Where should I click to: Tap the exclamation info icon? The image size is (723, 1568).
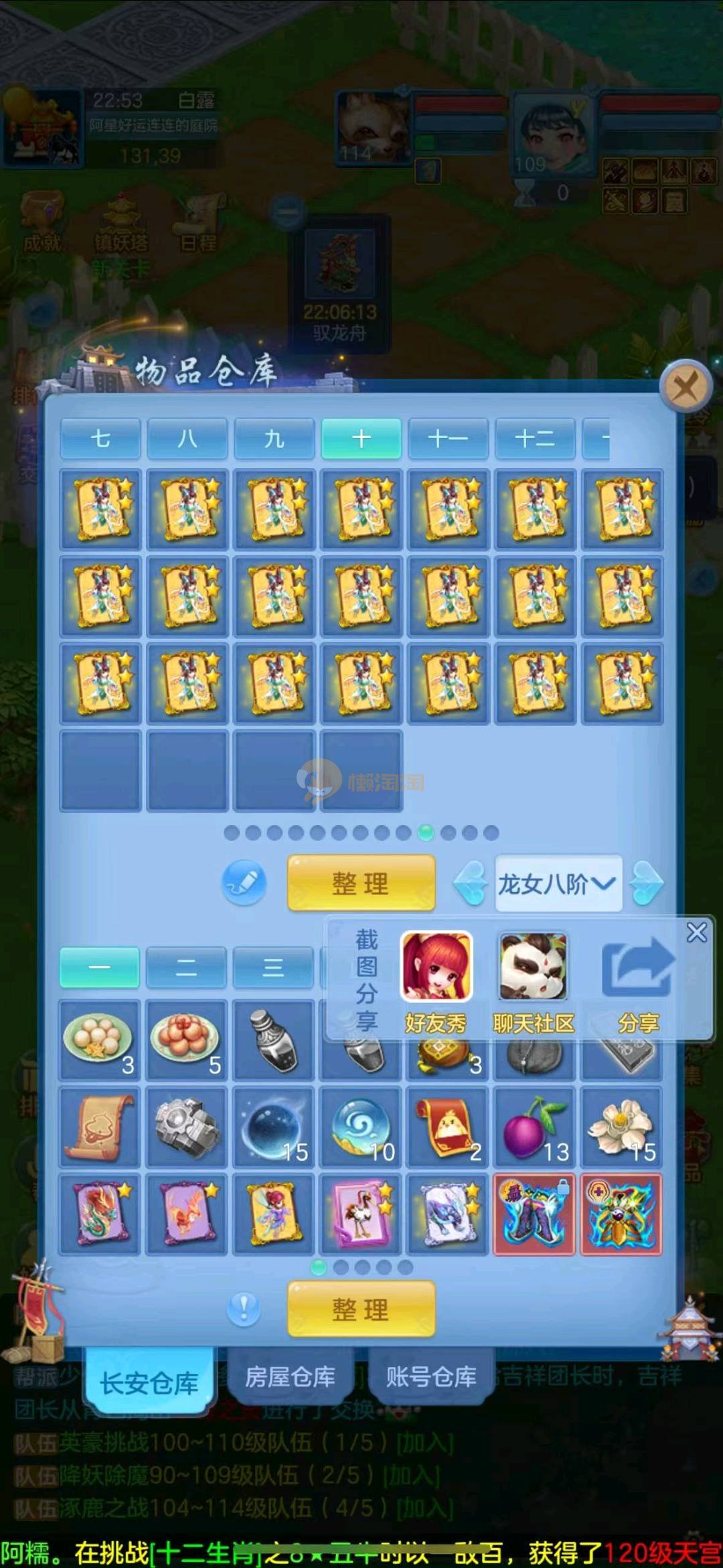coord(244,1309)
